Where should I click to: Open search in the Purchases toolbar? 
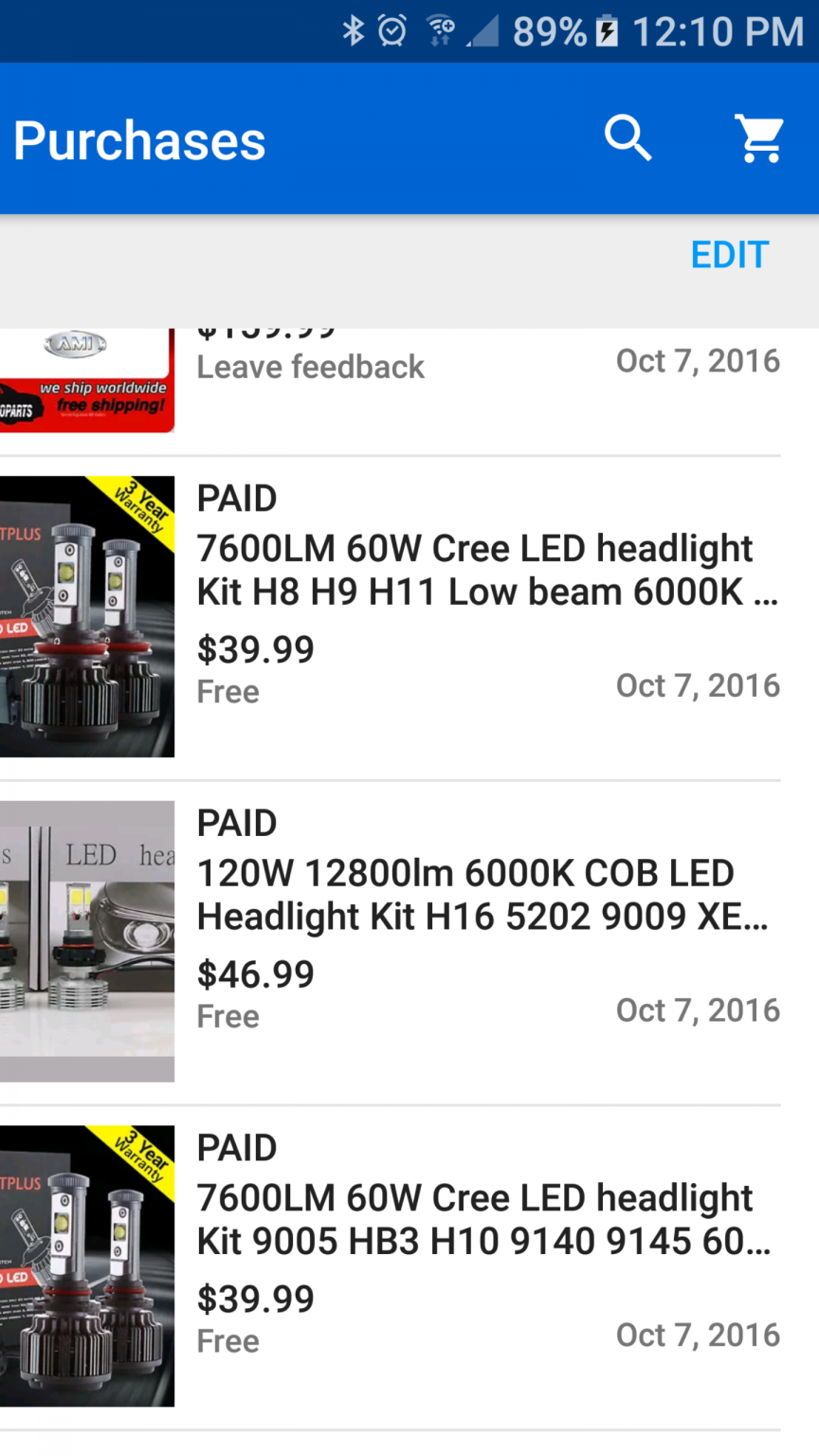click(x=628, y=139)
